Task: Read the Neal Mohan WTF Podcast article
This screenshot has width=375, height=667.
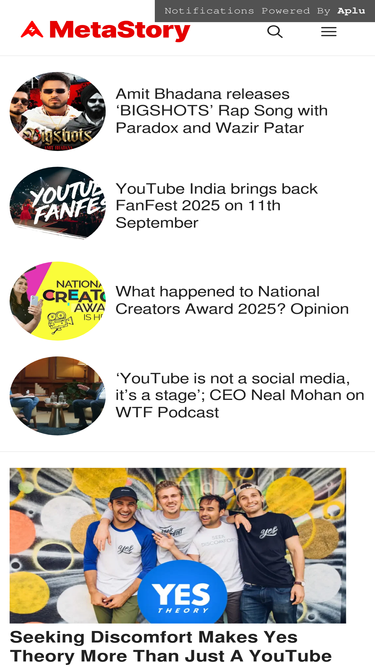Action: [240, 395]
